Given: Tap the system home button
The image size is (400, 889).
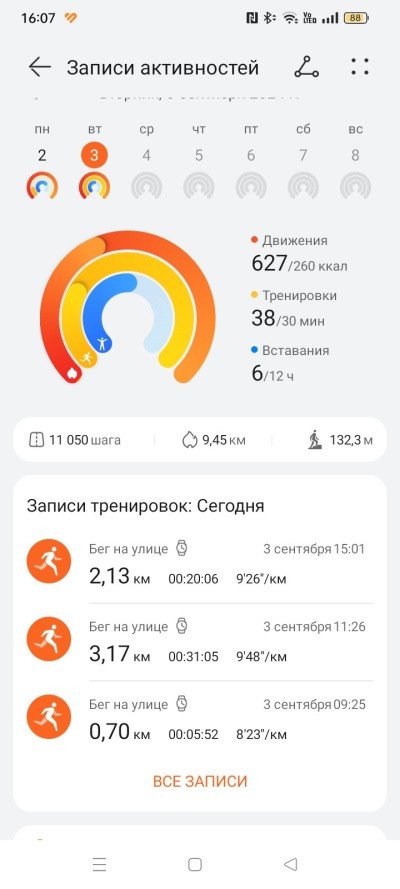Looking at the screenshot, I should (x=195, y=864).
